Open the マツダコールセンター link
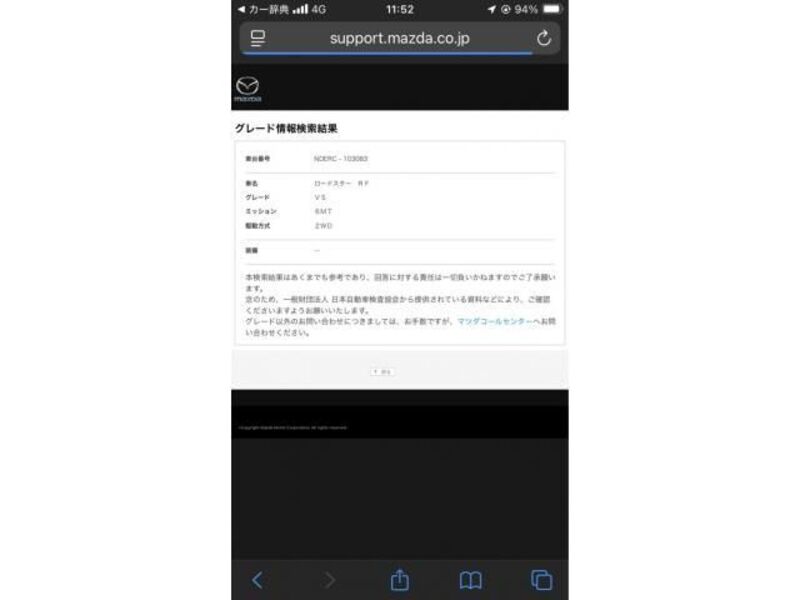Image resolution: width=800 pixels, height=600 pixels. click(494, 321)
